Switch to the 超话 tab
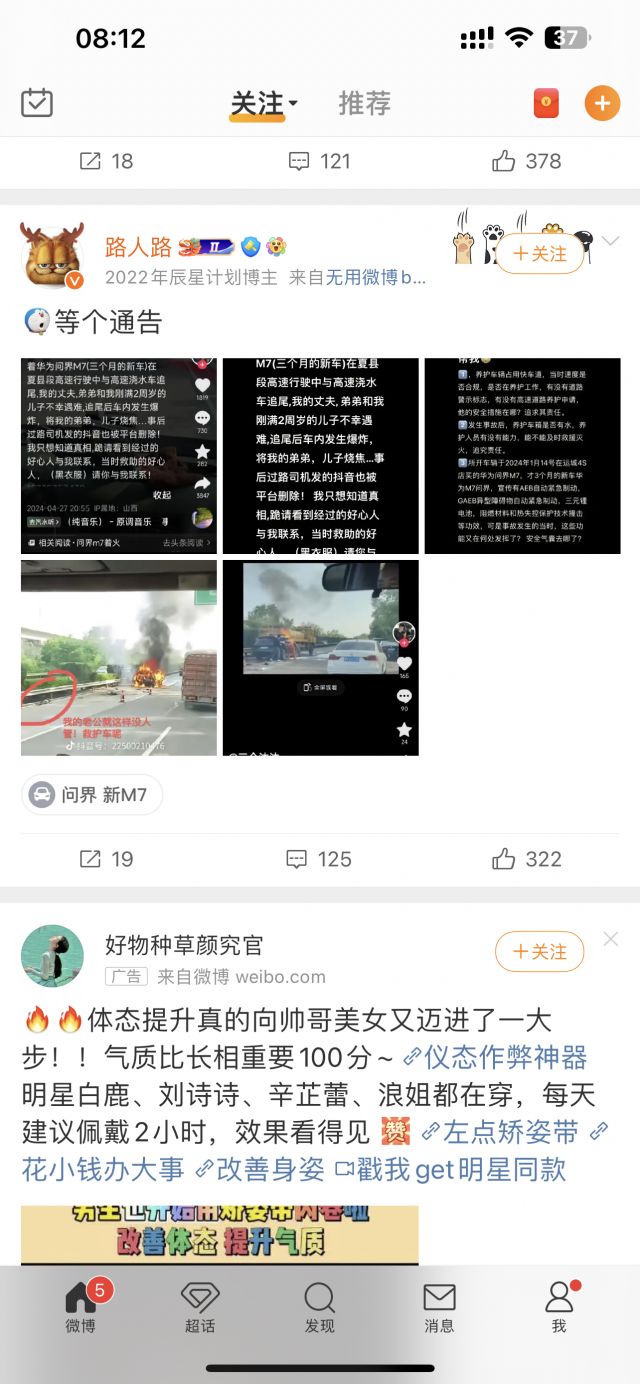 pyautogui.click(x=200, y=1308)
